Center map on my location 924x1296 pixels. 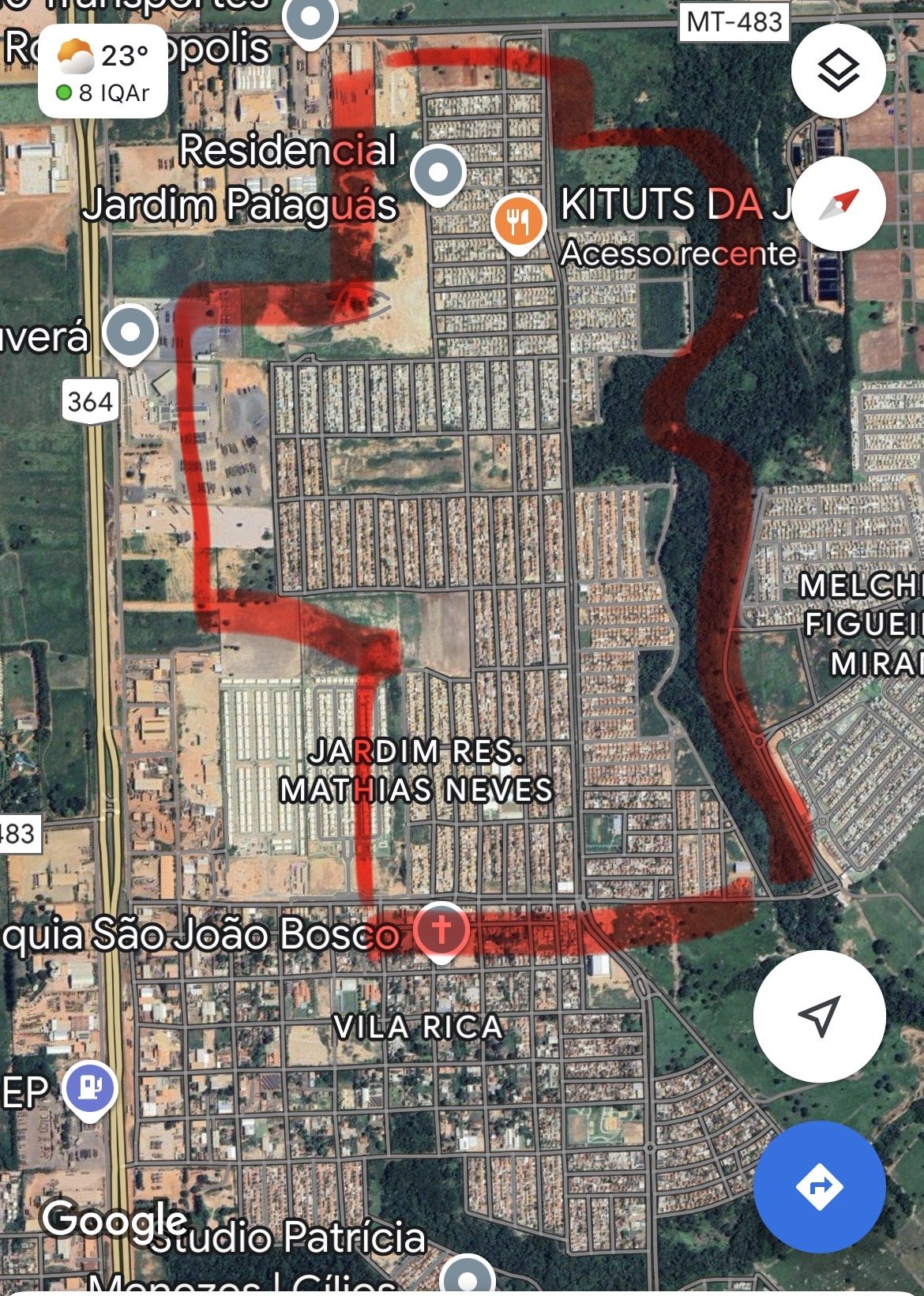coord(819,1016)
